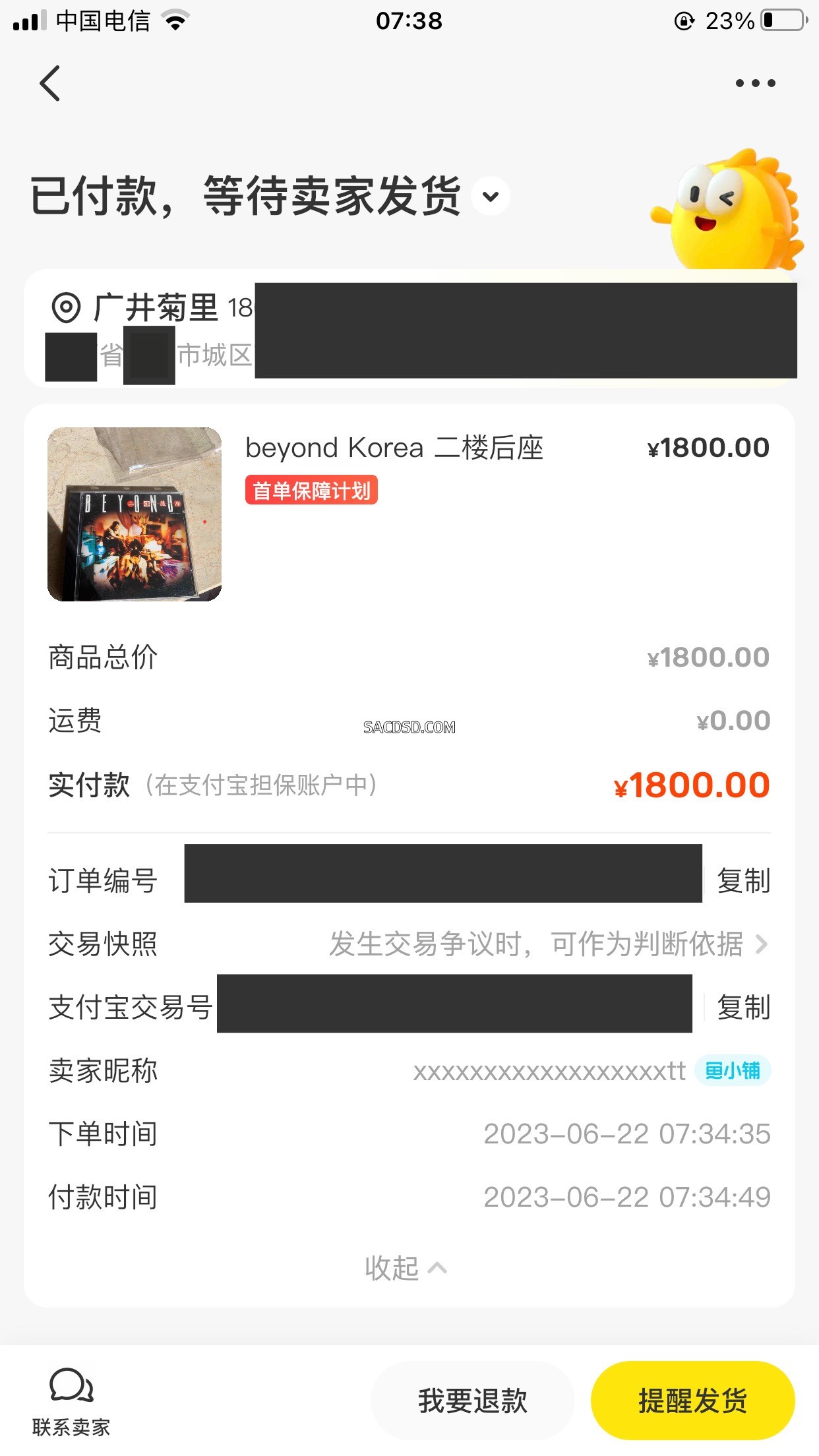Copy the 支付宝交易号 number
Image resolution: width=819 pixels, height=1456 pixels.
pos(743,1007)
